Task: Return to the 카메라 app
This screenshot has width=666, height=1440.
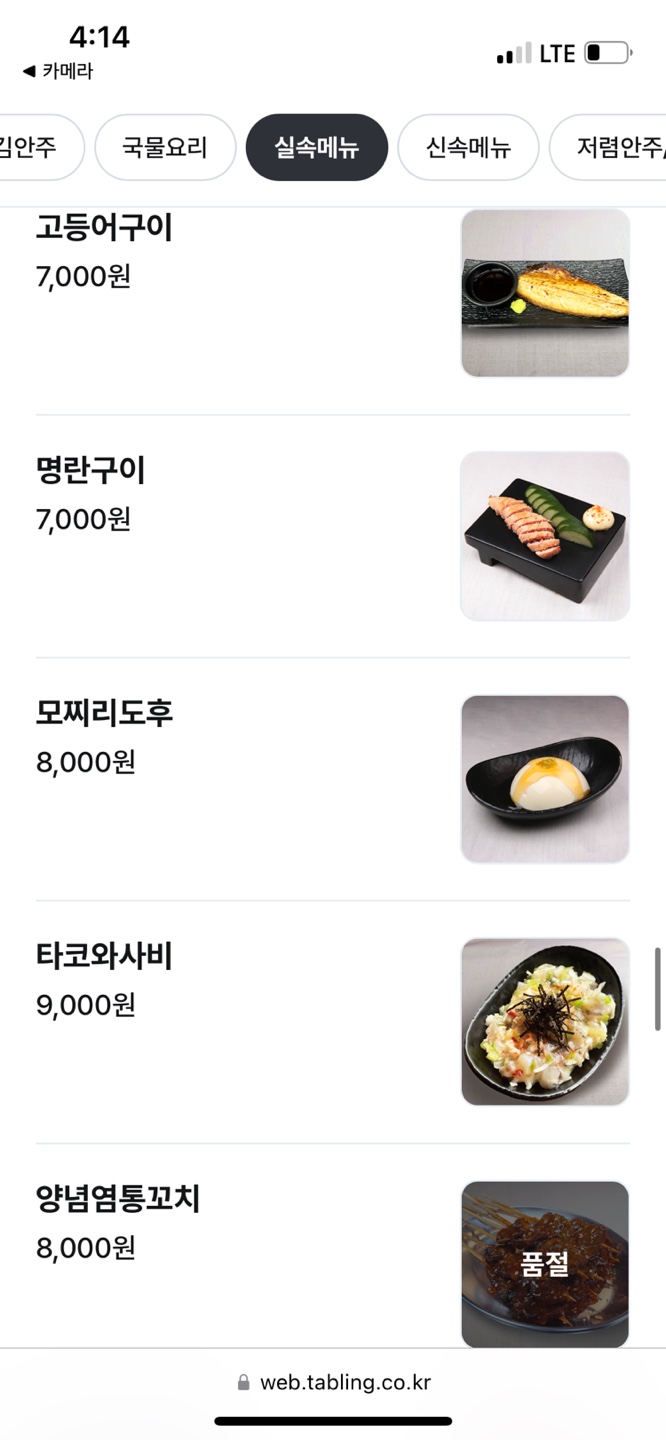Action: [x=58, y=71]
